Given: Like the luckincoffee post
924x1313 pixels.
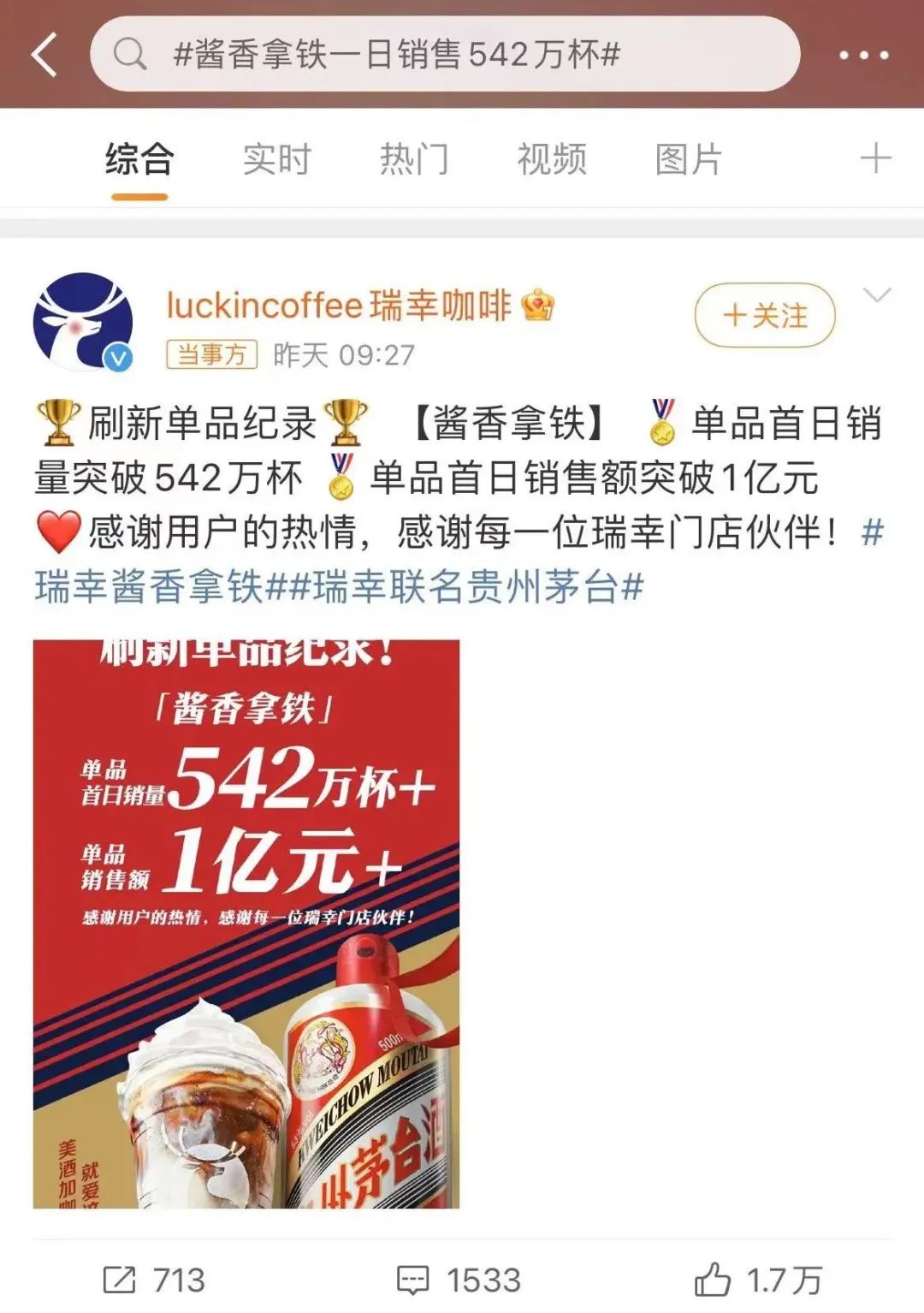Looking at the screenshot, I should 757,1280.
